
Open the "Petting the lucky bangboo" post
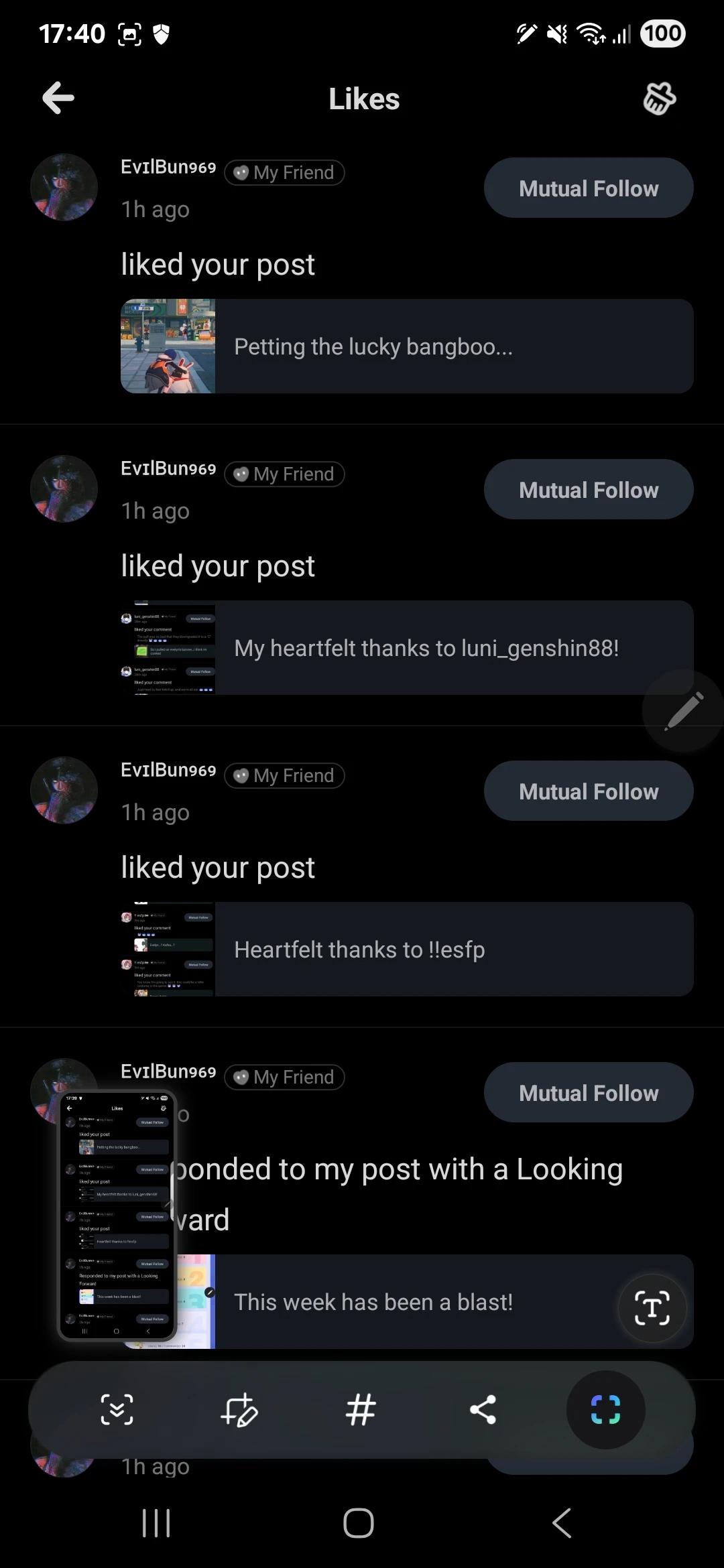pyautogui.click(x=406, y=346)
